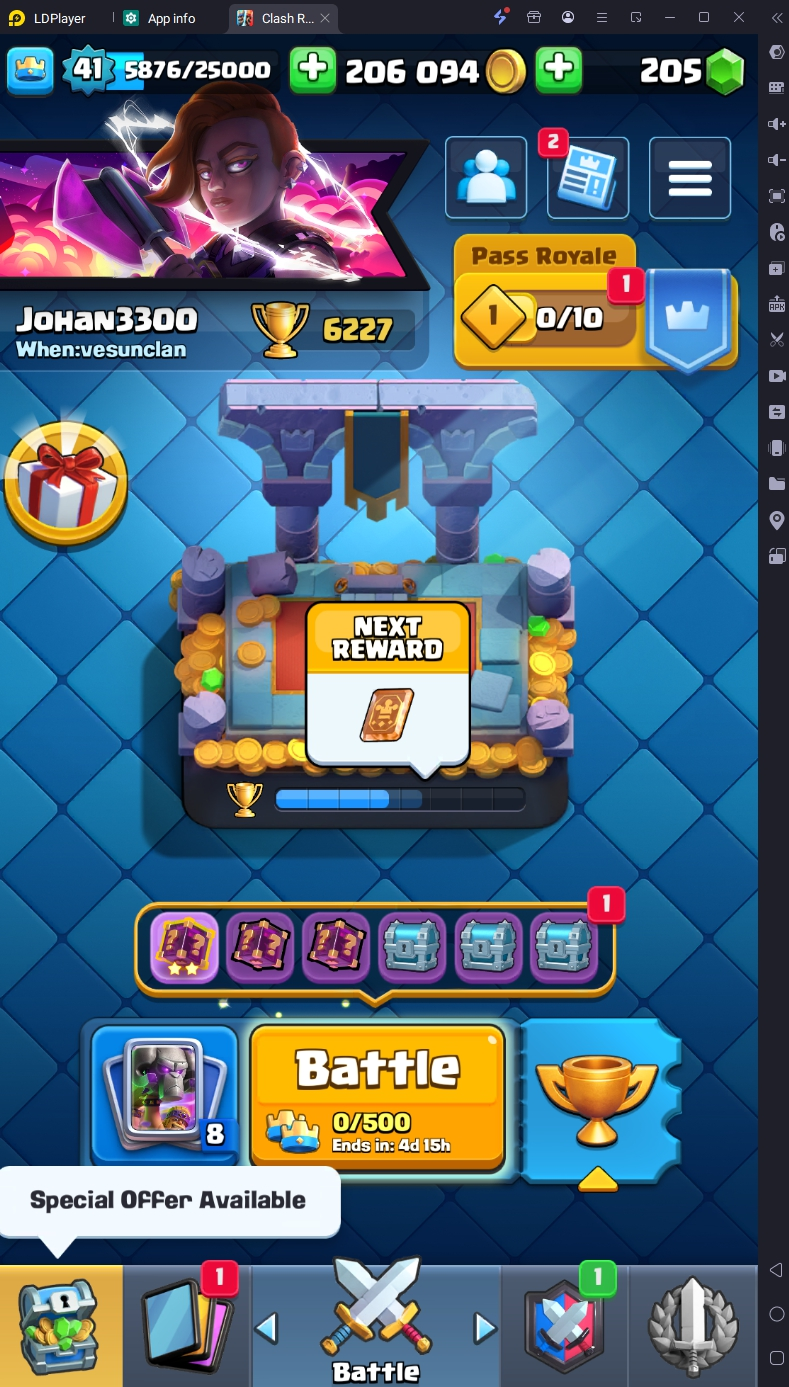Image resolution: width=789 pixels, height=1387 pixels.
Task: Tap the right arrow next to Battle tab
Action: 485,1328
